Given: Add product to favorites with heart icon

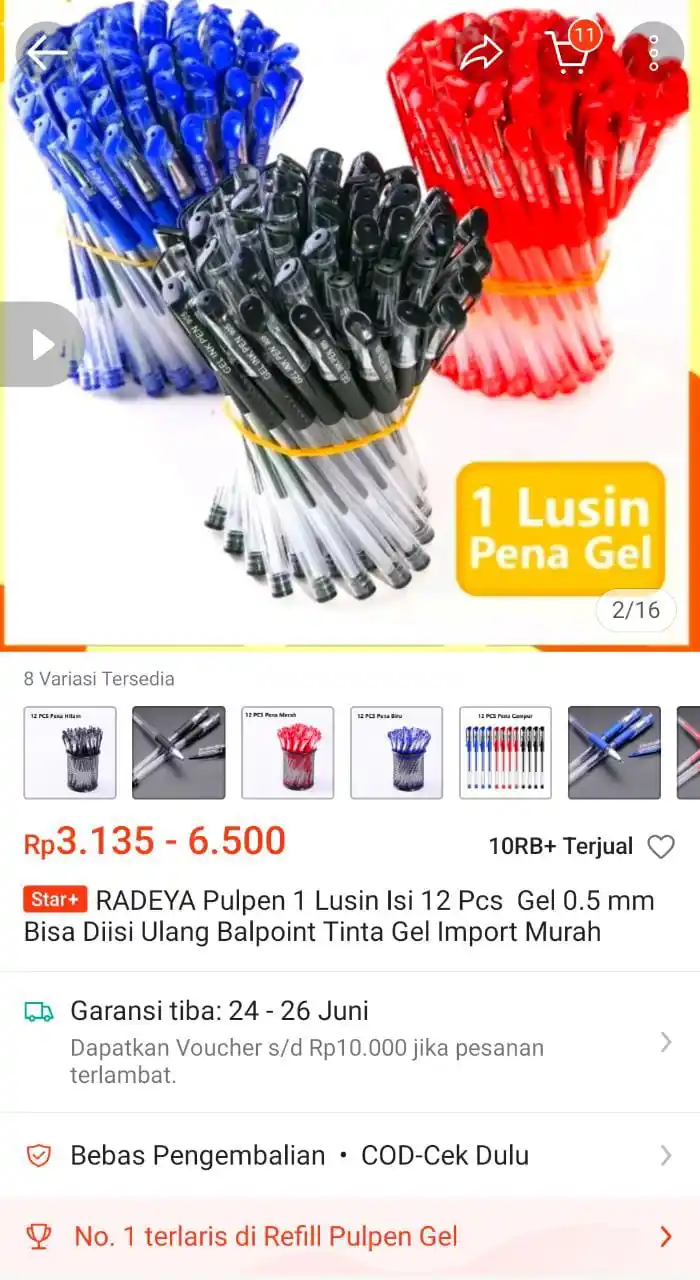Looking at the screenshot, I should pos(661,847).
